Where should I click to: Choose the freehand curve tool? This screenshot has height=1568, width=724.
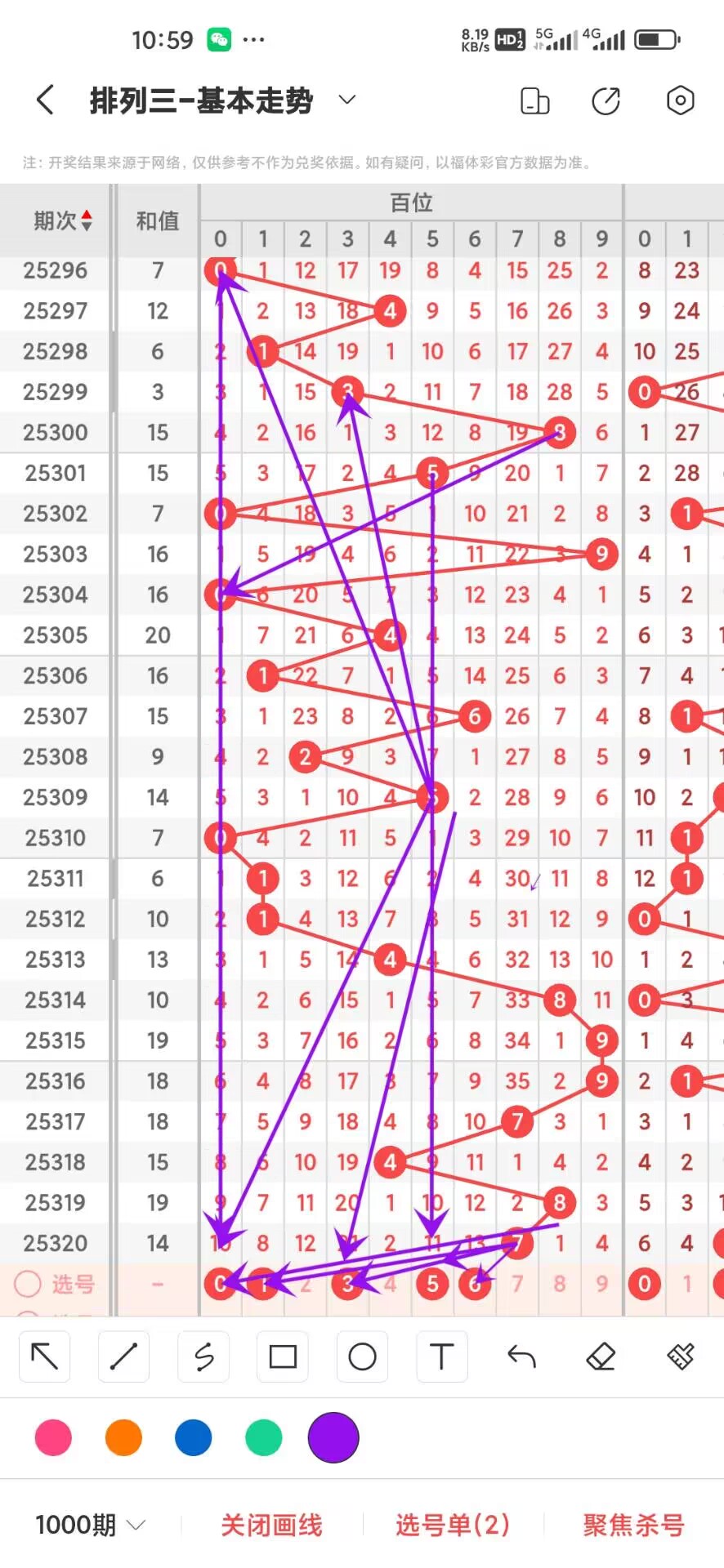(x=203, y=1356)
